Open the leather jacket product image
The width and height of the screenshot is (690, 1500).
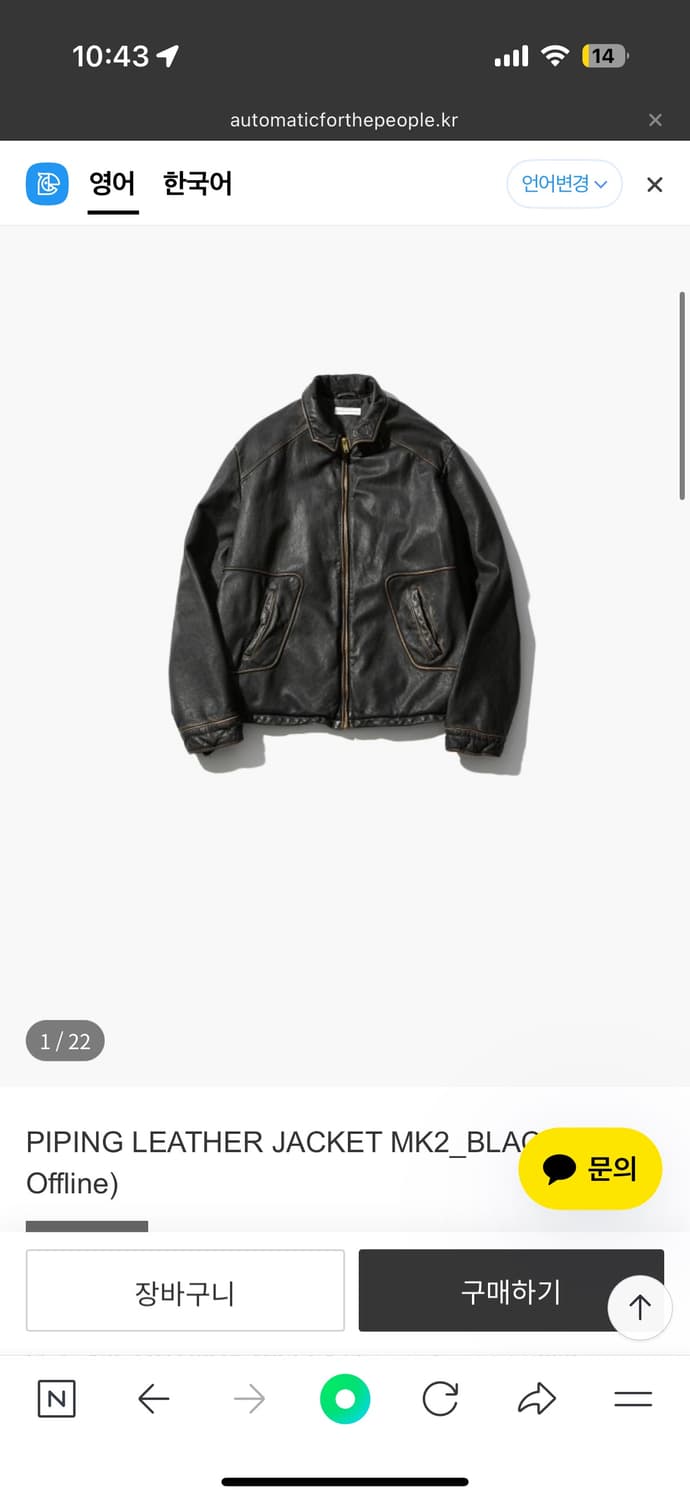pyautogui.click(x=345, y=570)
